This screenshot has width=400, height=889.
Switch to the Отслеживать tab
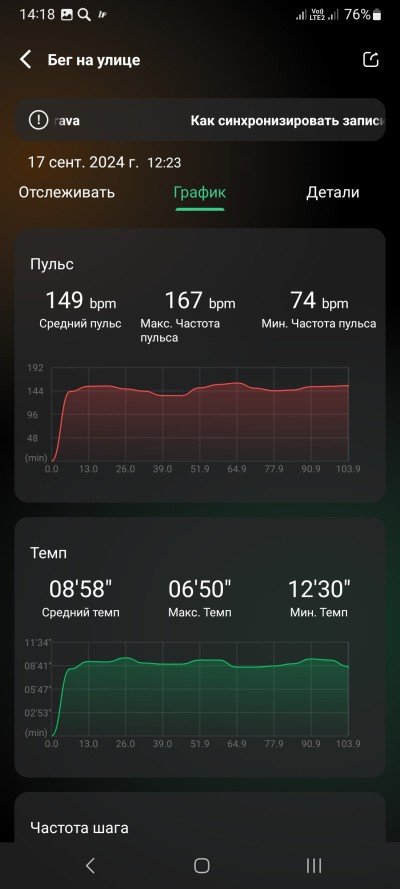[x=67, y=192]
